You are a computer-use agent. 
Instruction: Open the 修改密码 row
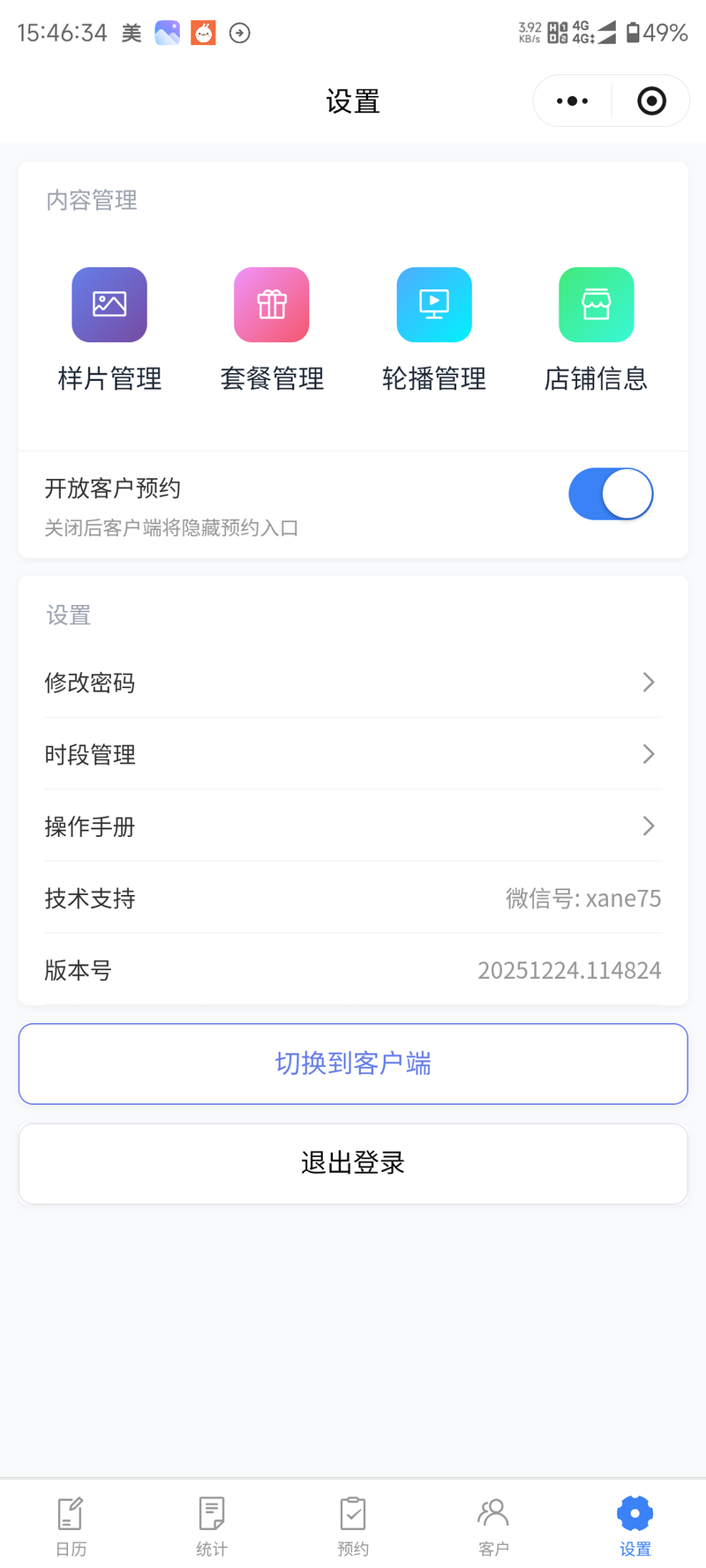coord(353,683)
